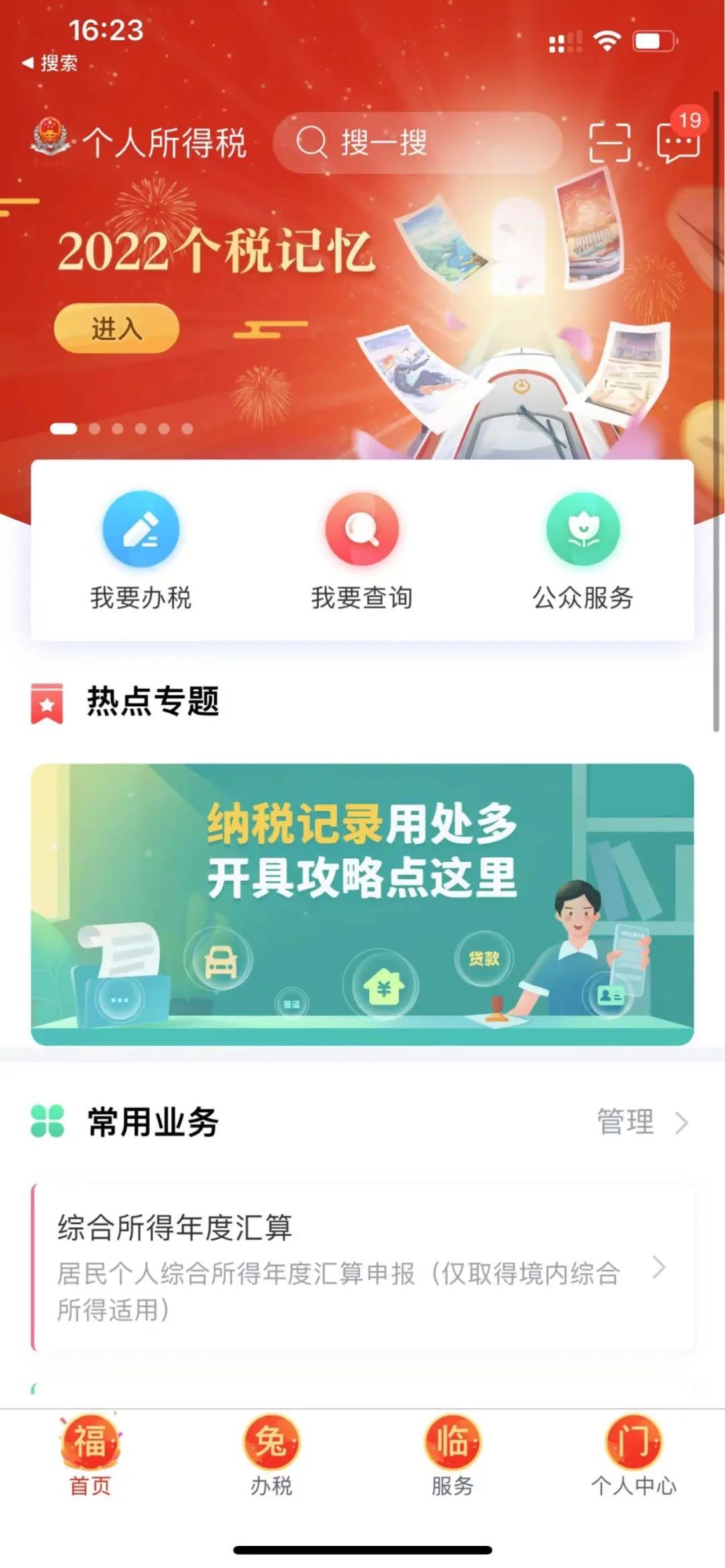Return to 搜索 via back link
Image resolution: width=725 pixels, height=1568 pixels.
(x=50, y=63)
